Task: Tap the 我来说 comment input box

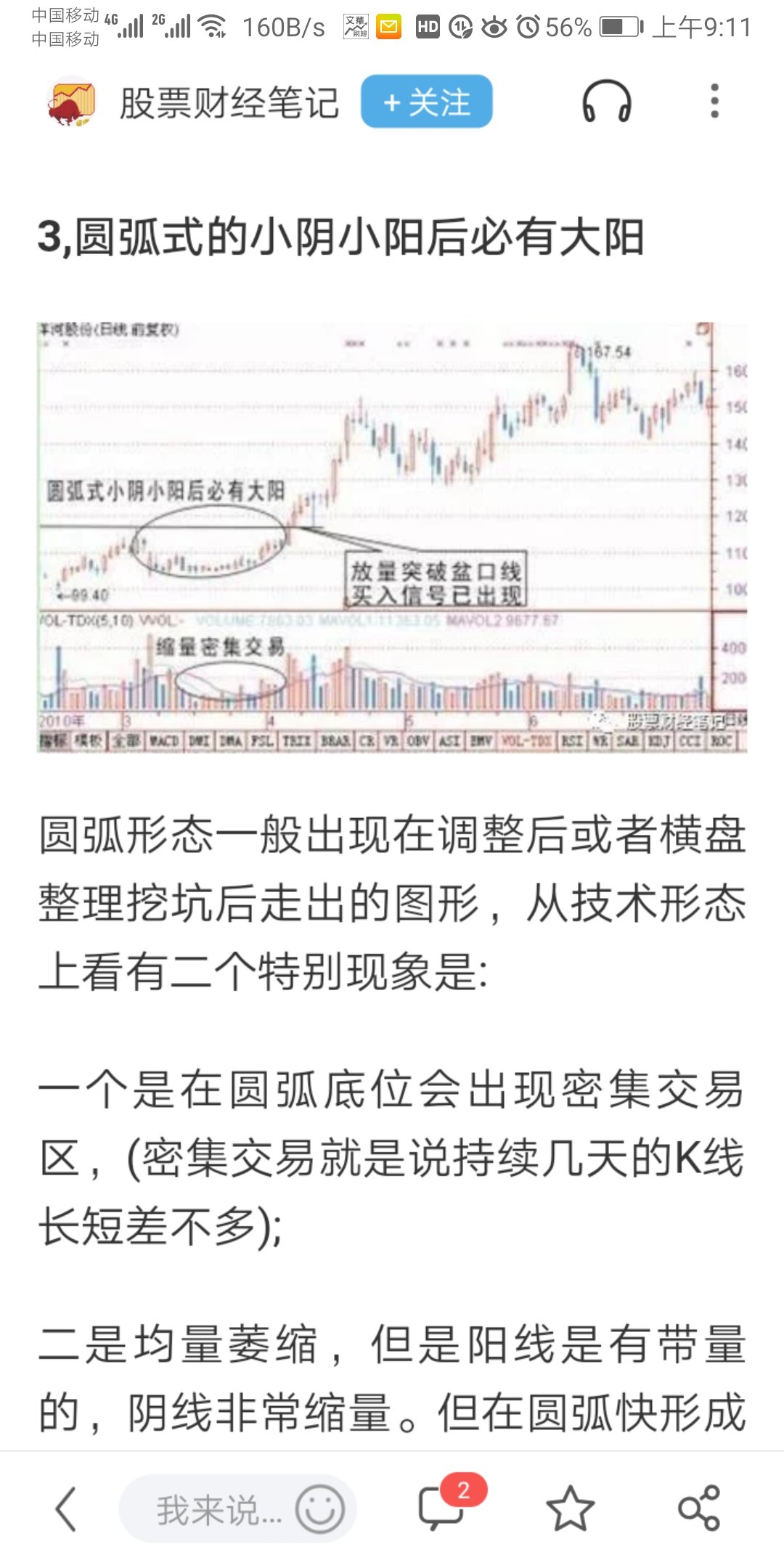Action: pyautogui.click(x=211, y=1510)
